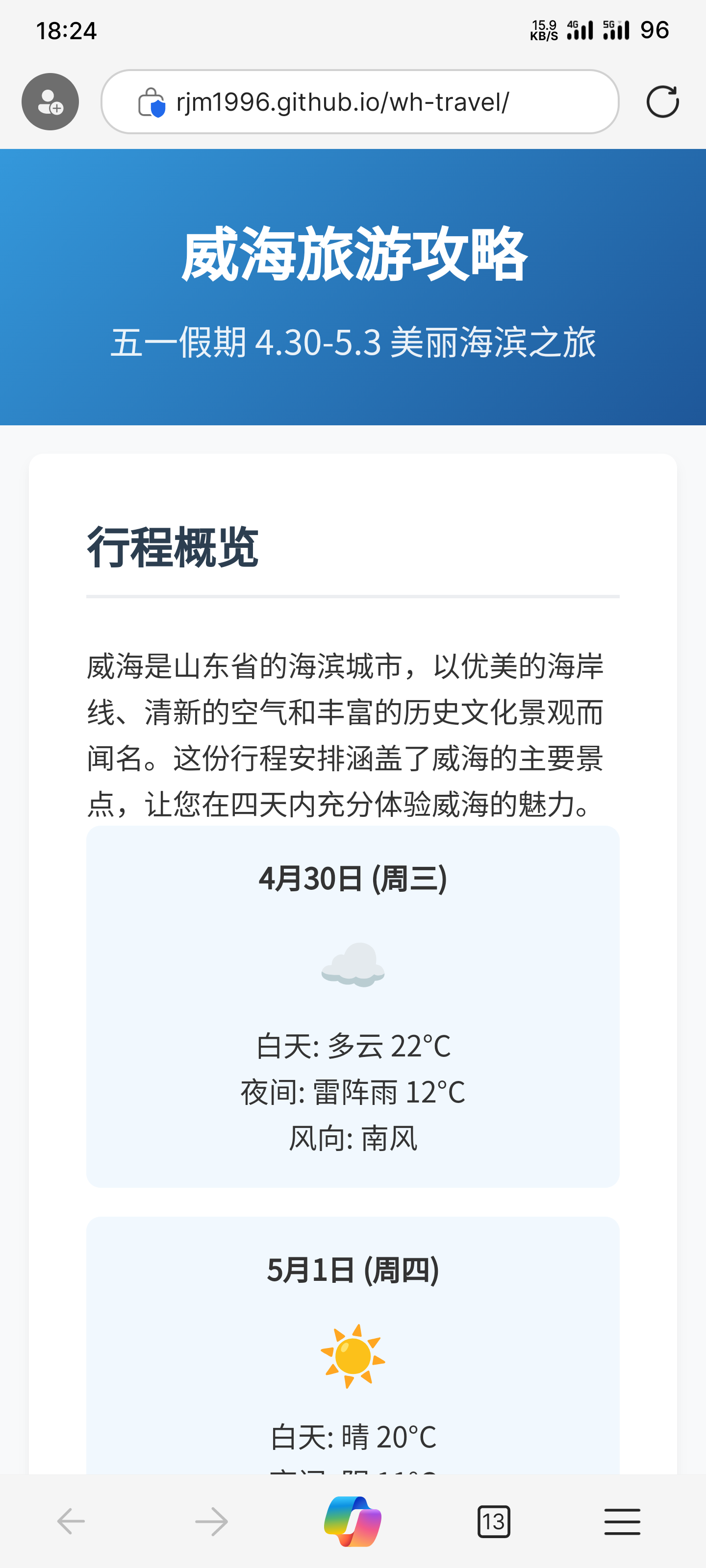706x1568 pixels.
Task: View site security info via lock icon
Action: pos(151,101)
